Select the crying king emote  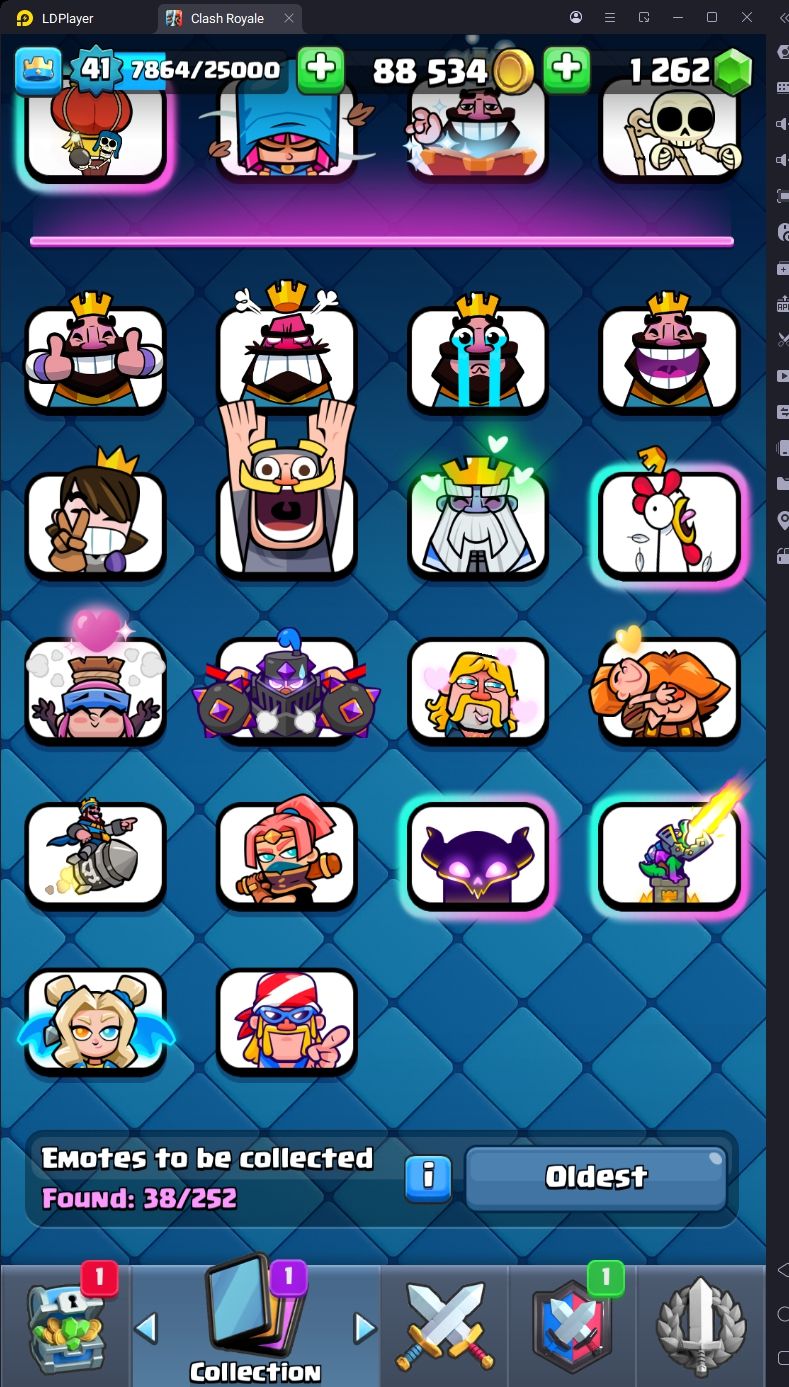click(478, 355)
